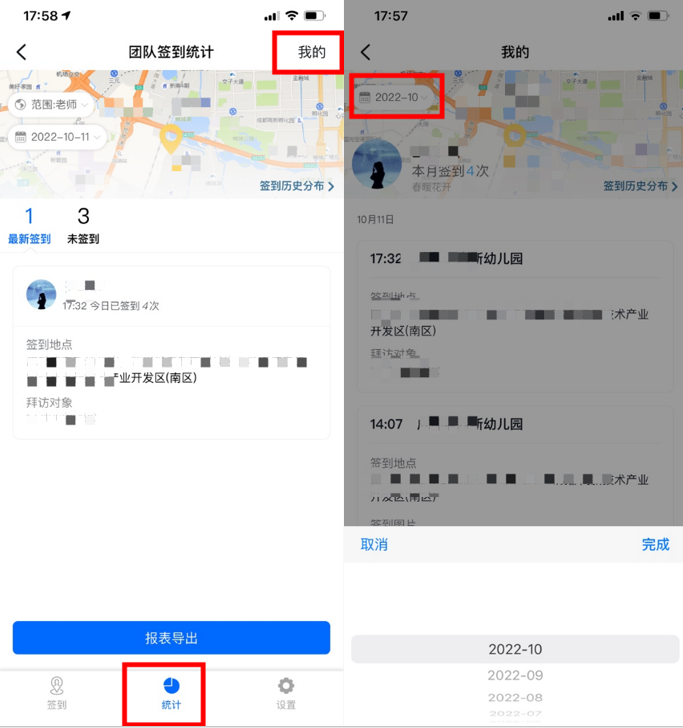Image resolution: width=683 pixels, height=728 pixels.
Task: Open the 设置 bottom tab
Action: click(x=286, y=693)
